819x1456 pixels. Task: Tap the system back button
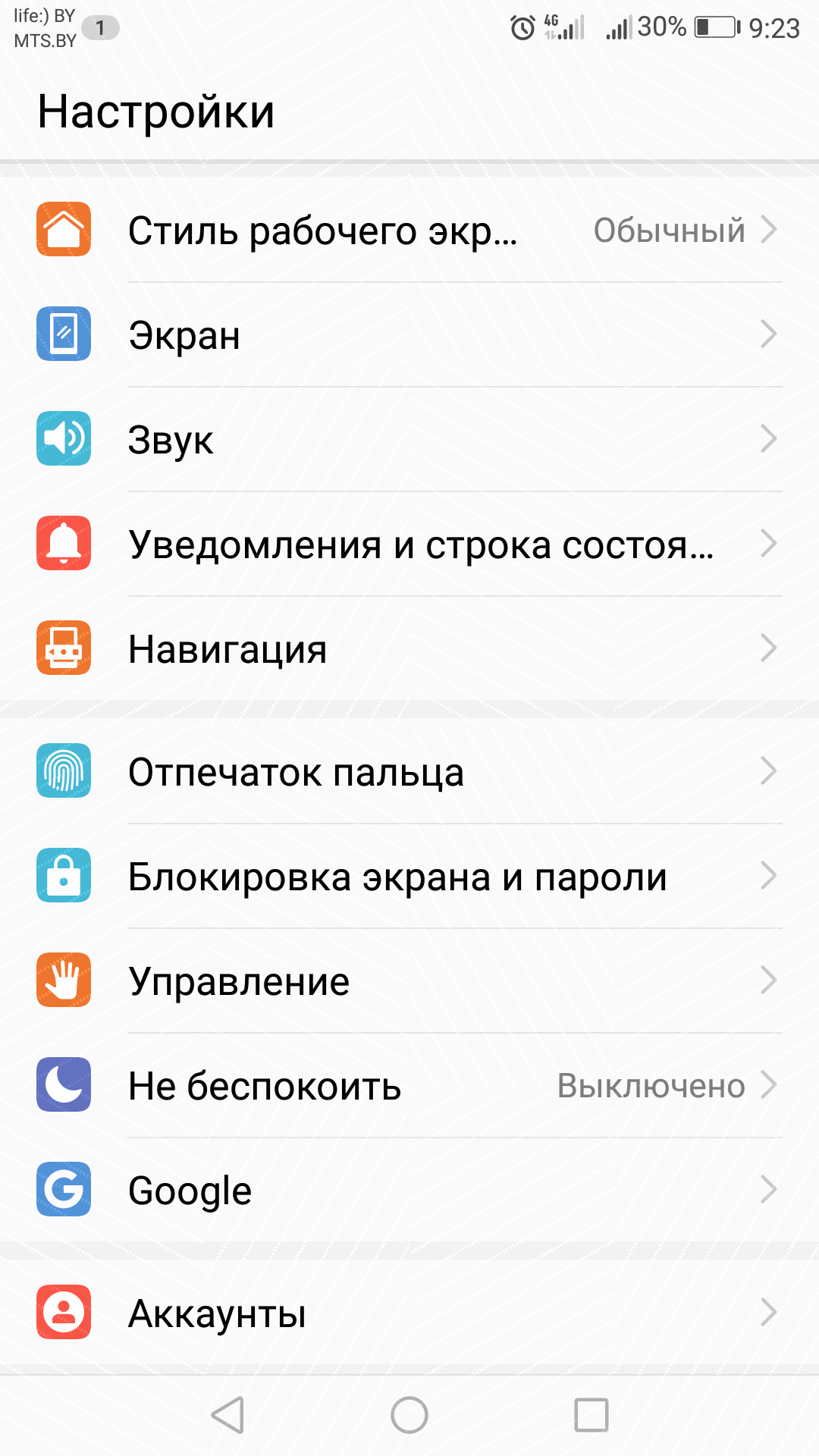pos(227,1415)
